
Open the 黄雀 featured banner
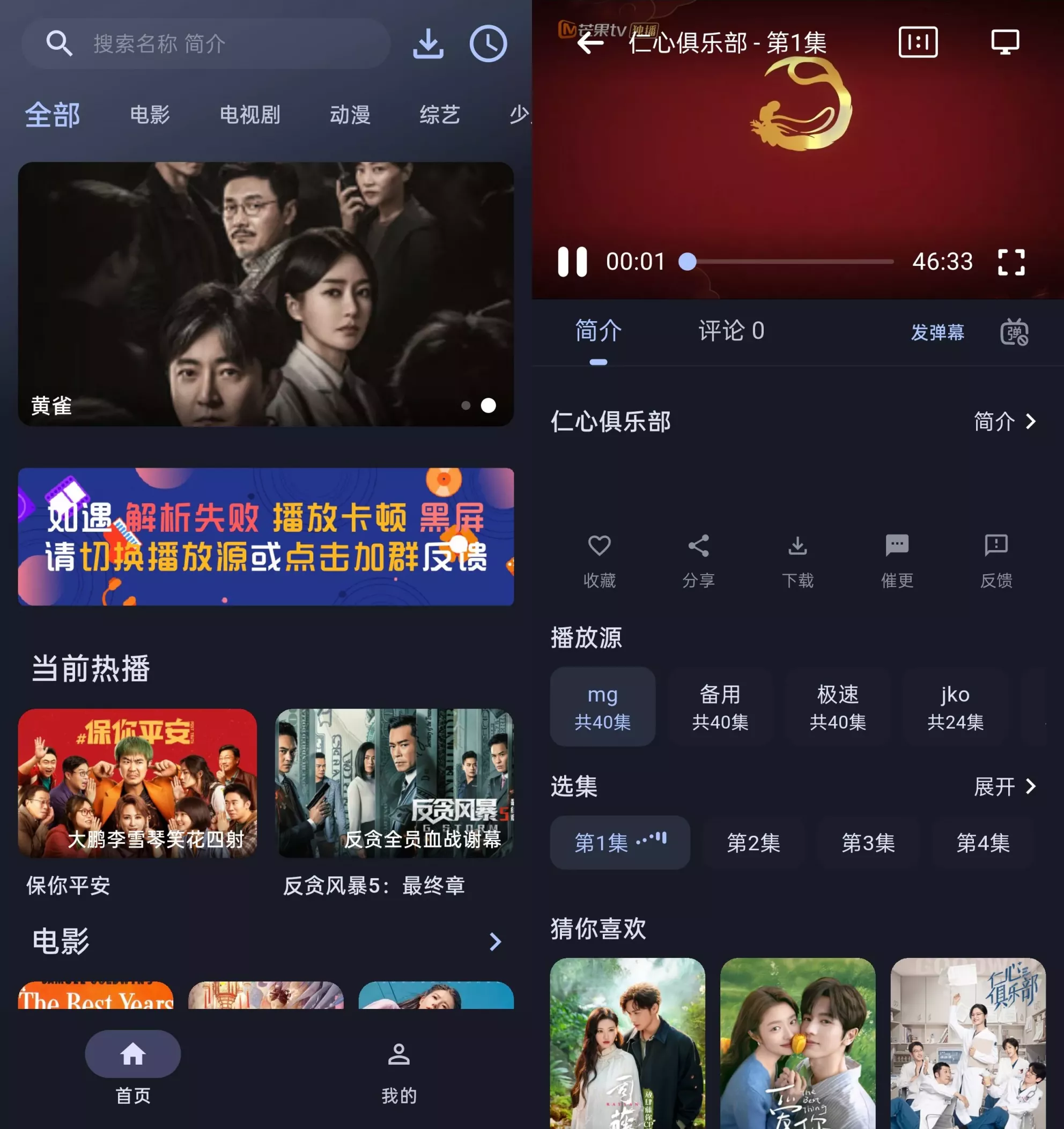pos(266,294)
